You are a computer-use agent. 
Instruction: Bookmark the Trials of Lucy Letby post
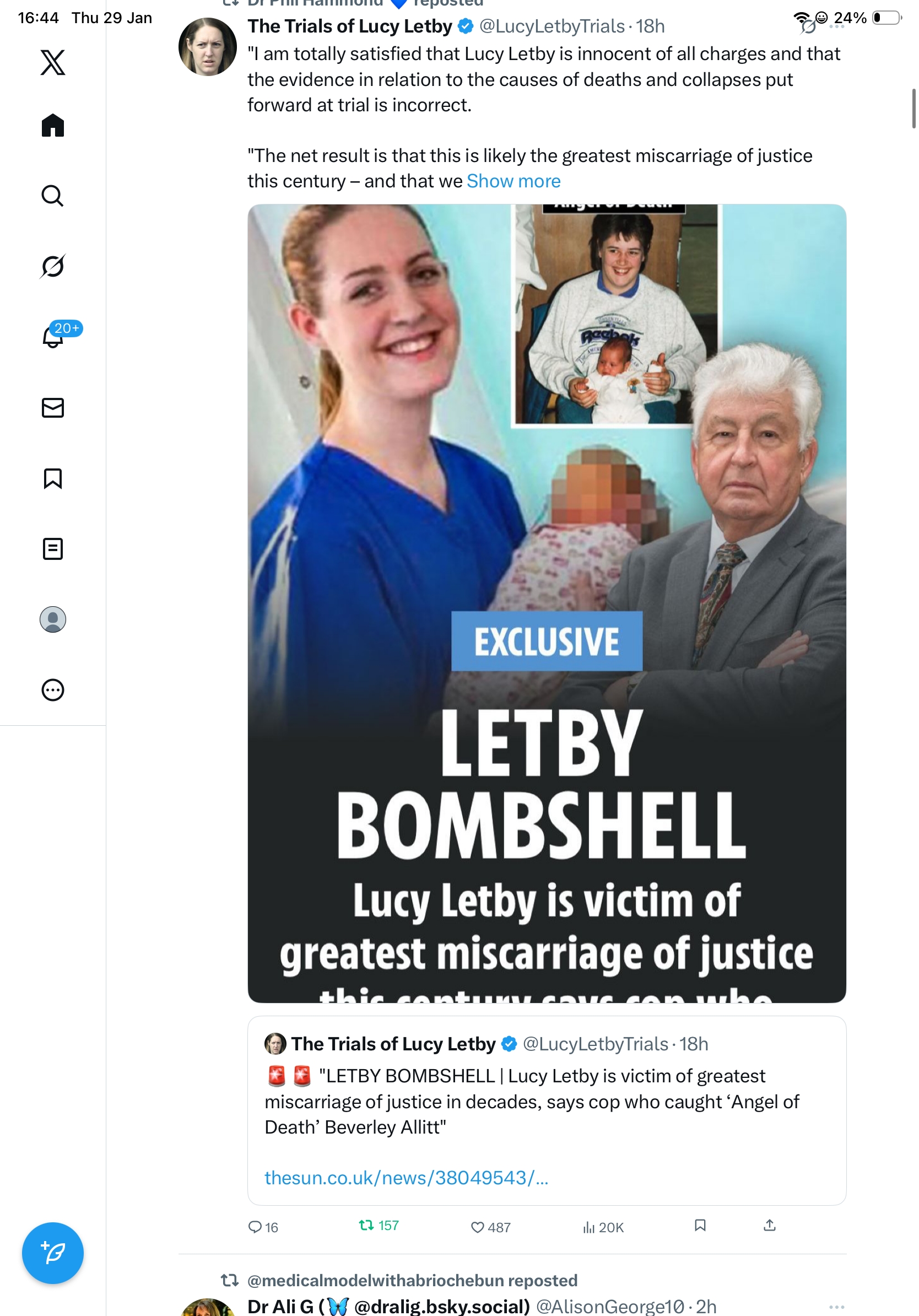[700, 1226]
